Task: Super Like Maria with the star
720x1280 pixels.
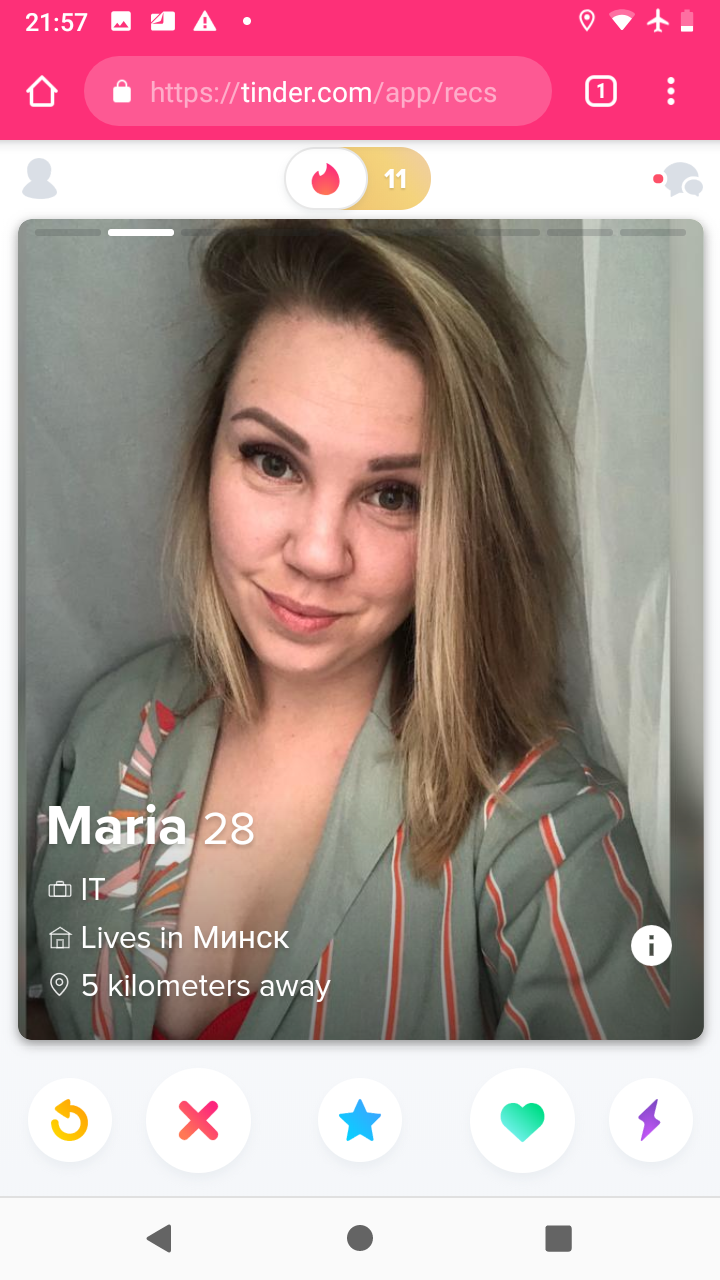Action: 360,1121
